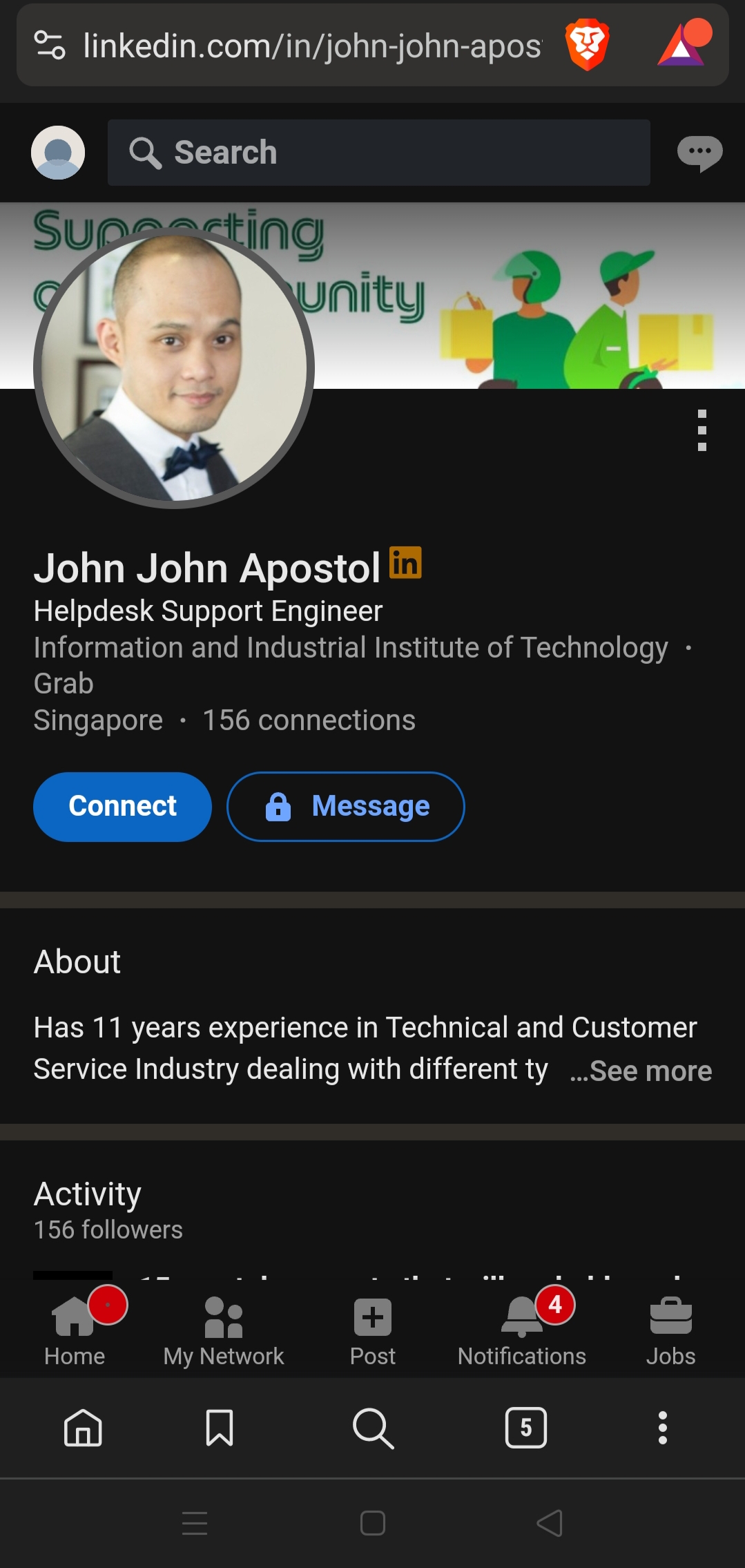Open my account avatar menu
The height and width of the screenshot is (1568, 745).
[58, 153]
